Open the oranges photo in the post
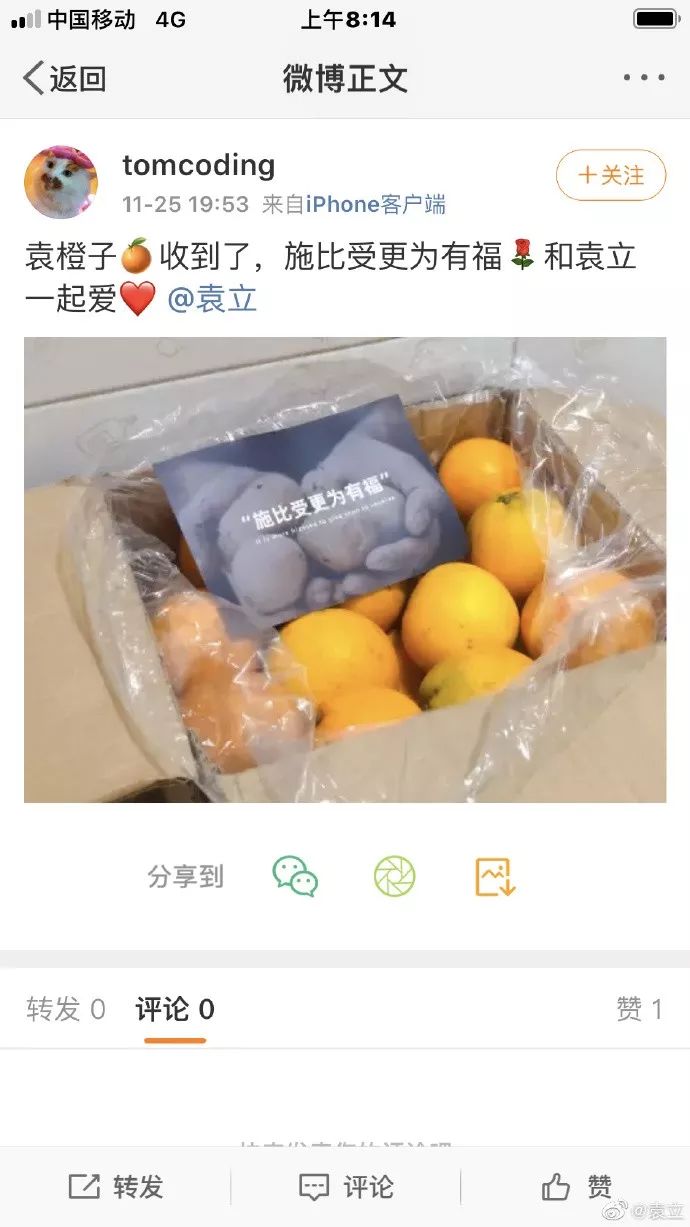The height and width of the screenshot is (1227, 690). pyautogui.click(x=345, y=569)
